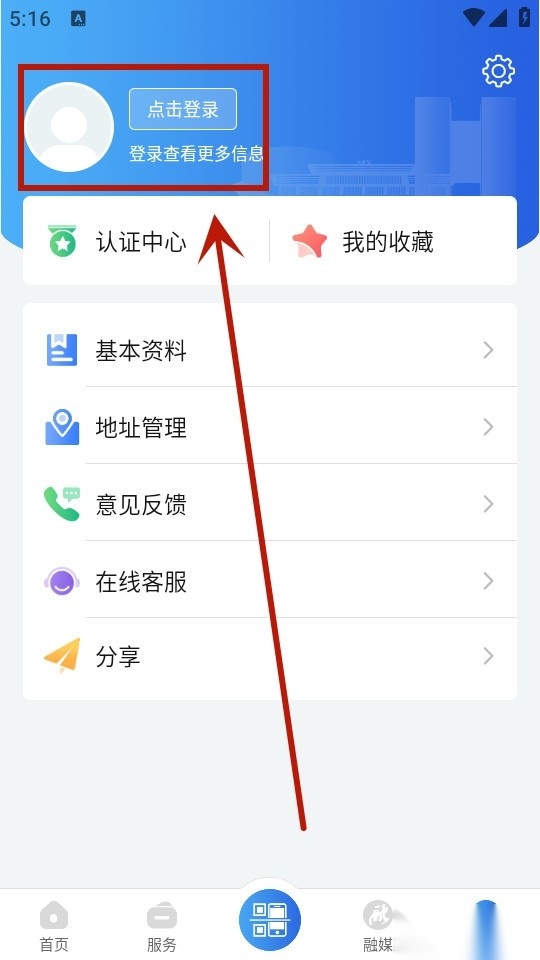The height and width of the screenshot is (960, 540).
Task: Switch to the 服务 services tab
Action: [x=162, y=927]
